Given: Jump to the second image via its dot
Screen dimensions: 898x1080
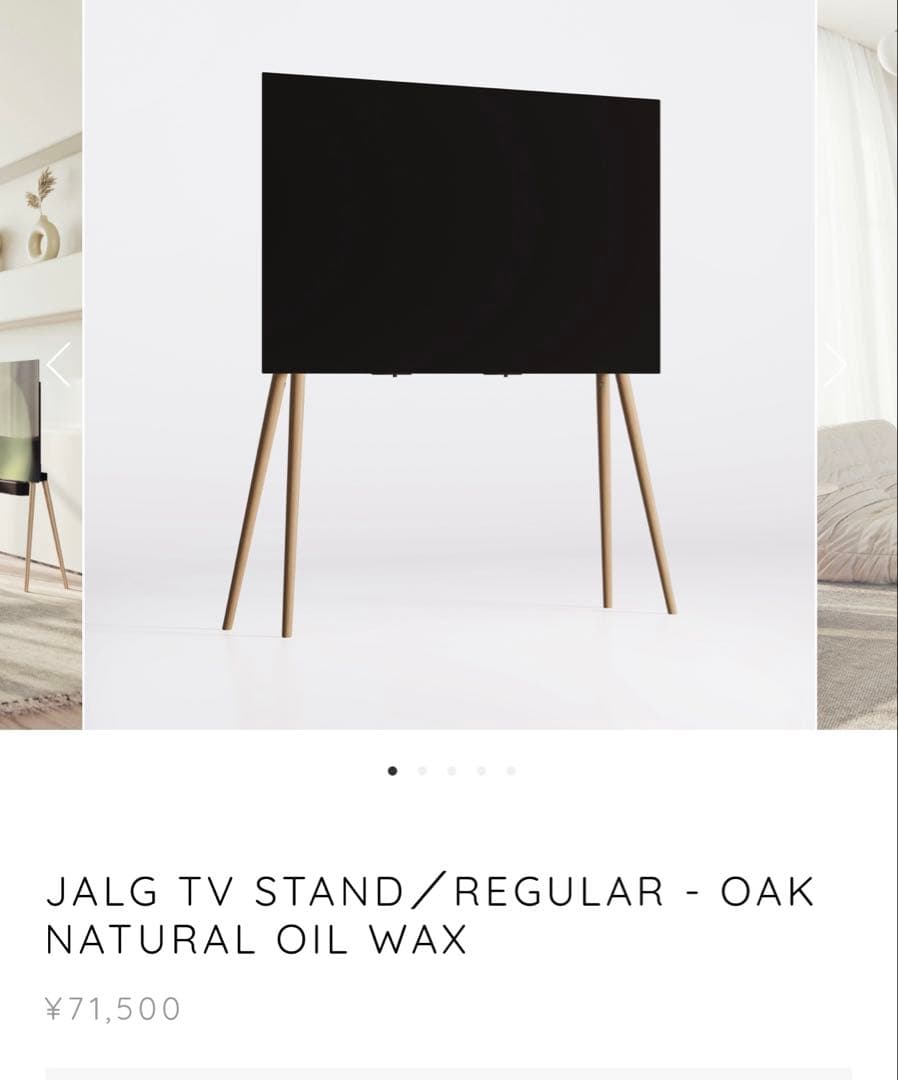Looking at the screenshot, I should point(421,771).
